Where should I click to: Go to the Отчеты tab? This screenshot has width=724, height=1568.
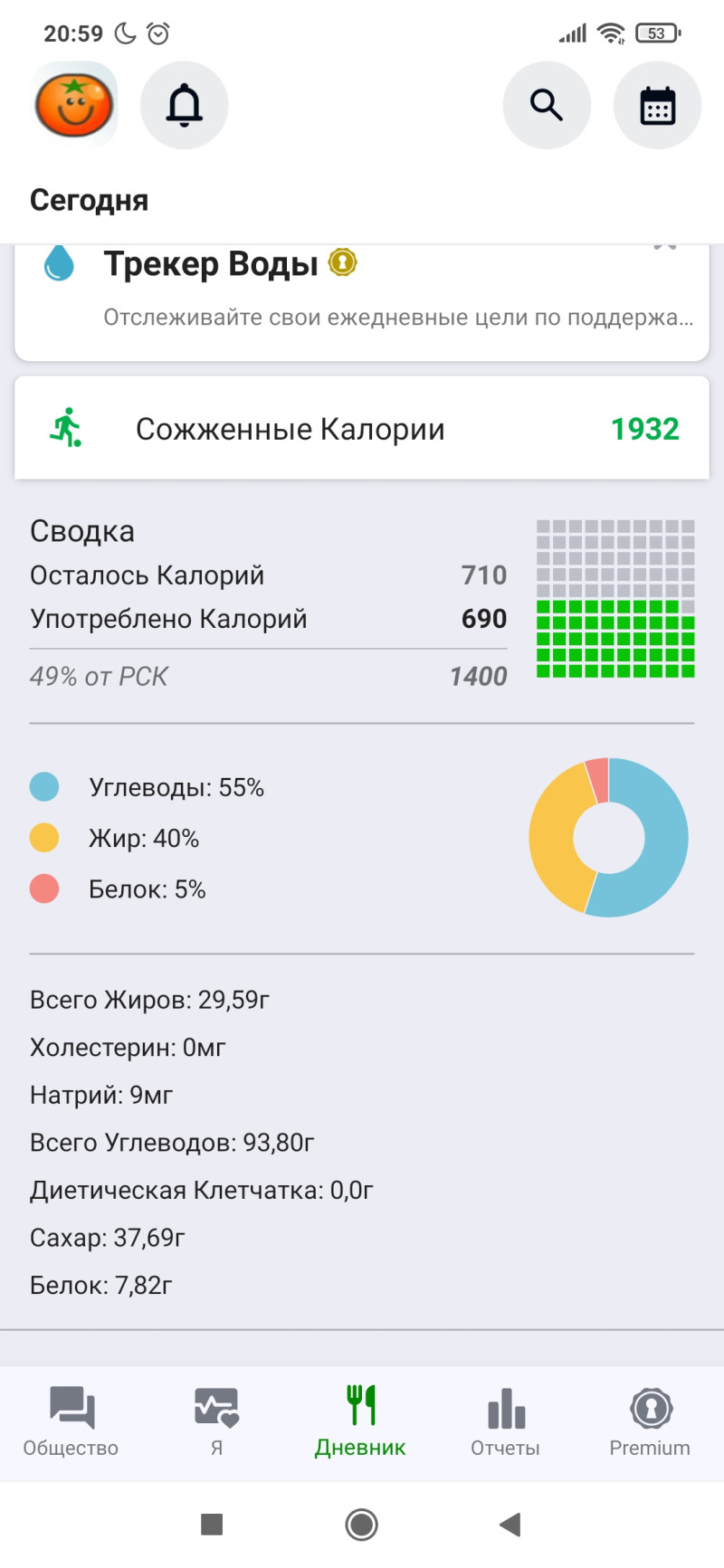[x=505, y=1421]
